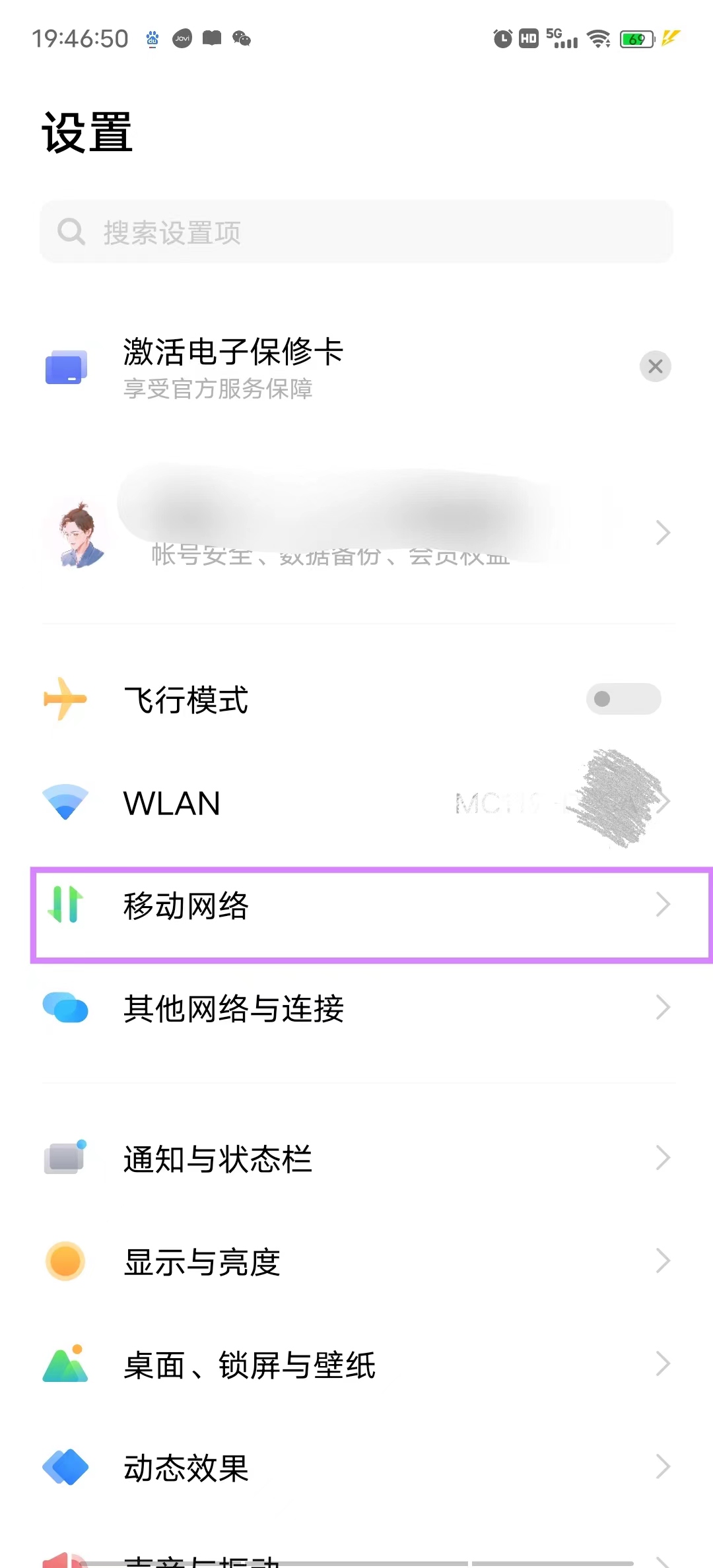Tap the user profile avatar picture

[x=77, y=532]
